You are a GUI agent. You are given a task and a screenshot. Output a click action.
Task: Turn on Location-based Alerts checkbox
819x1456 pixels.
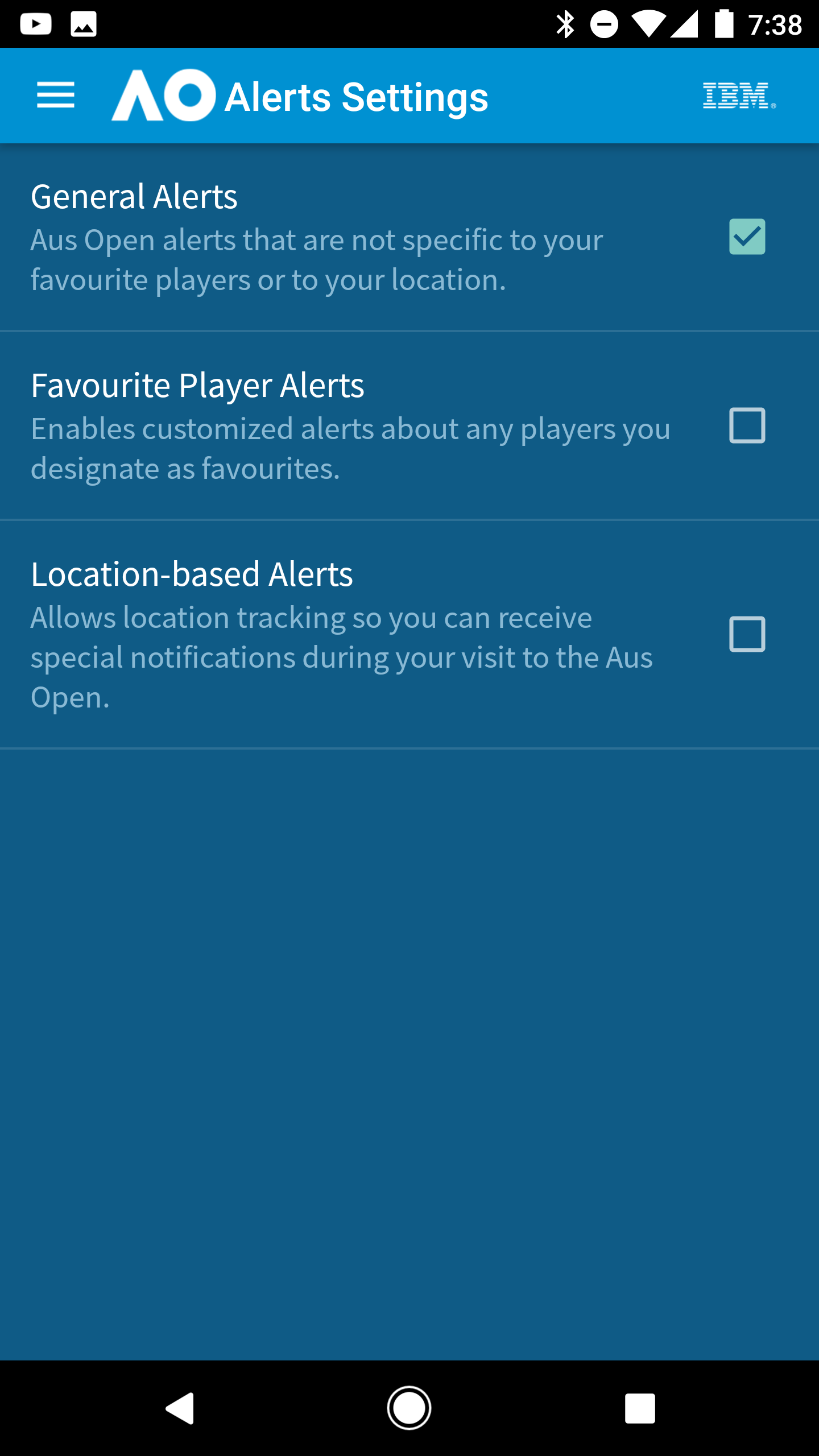coord(747,634)
